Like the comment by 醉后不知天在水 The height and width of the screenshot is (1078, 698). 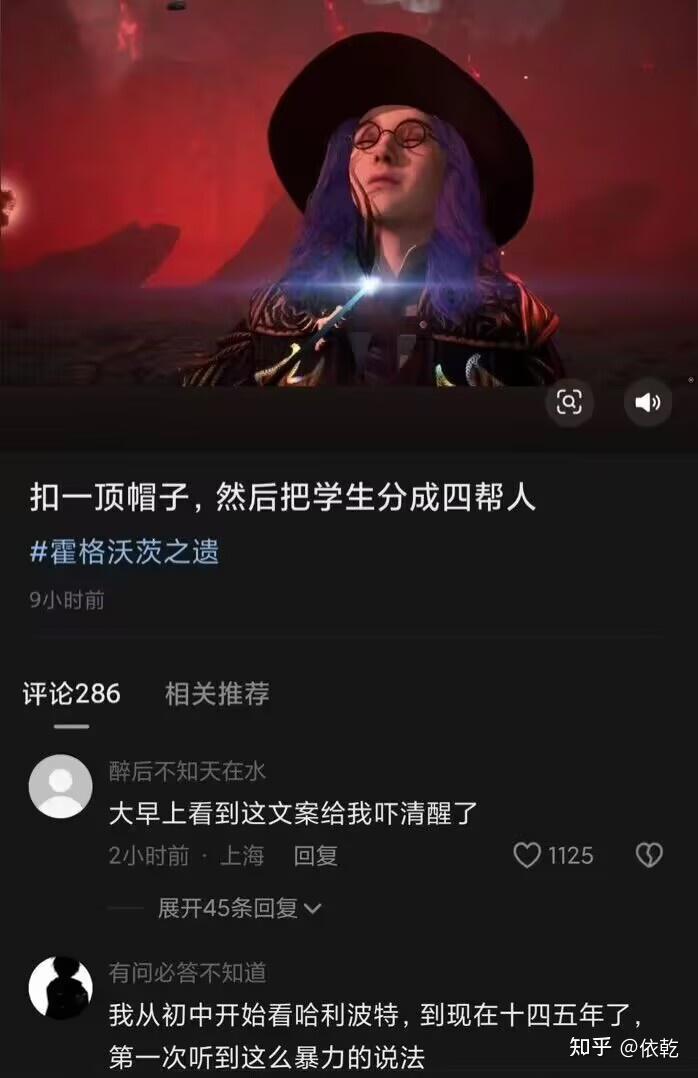tap(527, 856)
